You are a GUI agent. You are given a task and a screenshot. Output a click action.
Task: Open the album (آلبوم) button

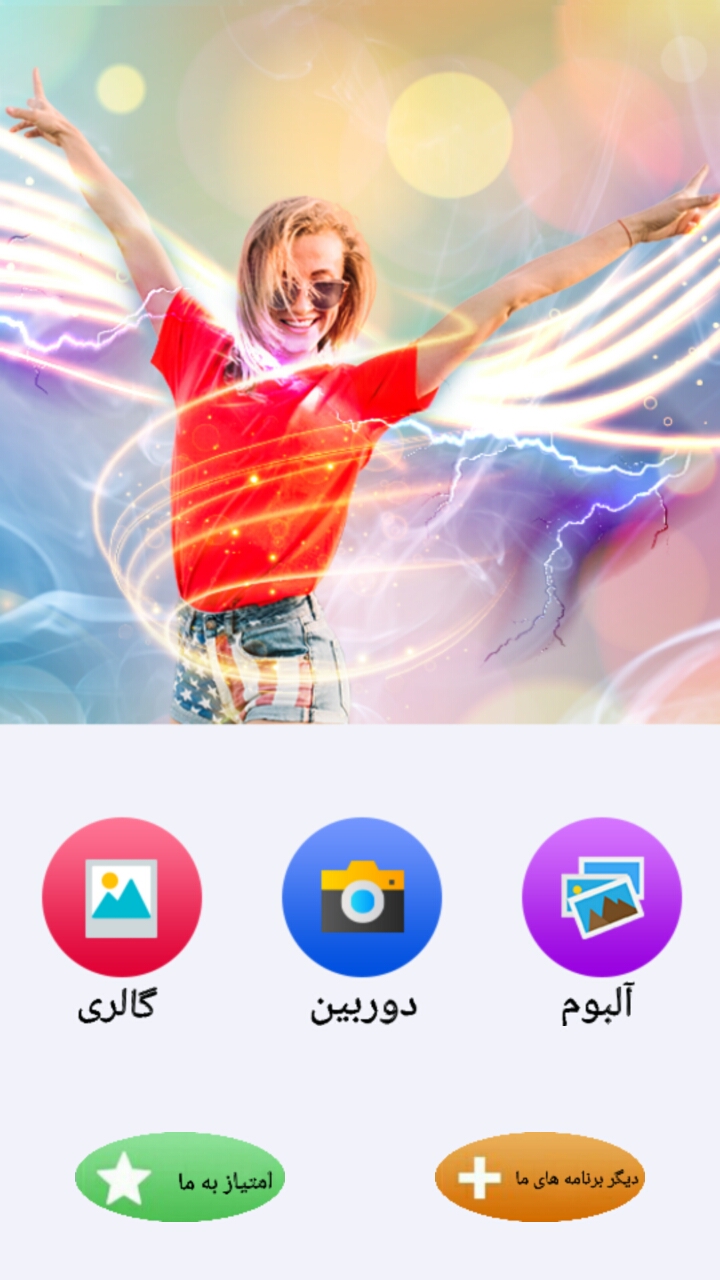point(601,897)
